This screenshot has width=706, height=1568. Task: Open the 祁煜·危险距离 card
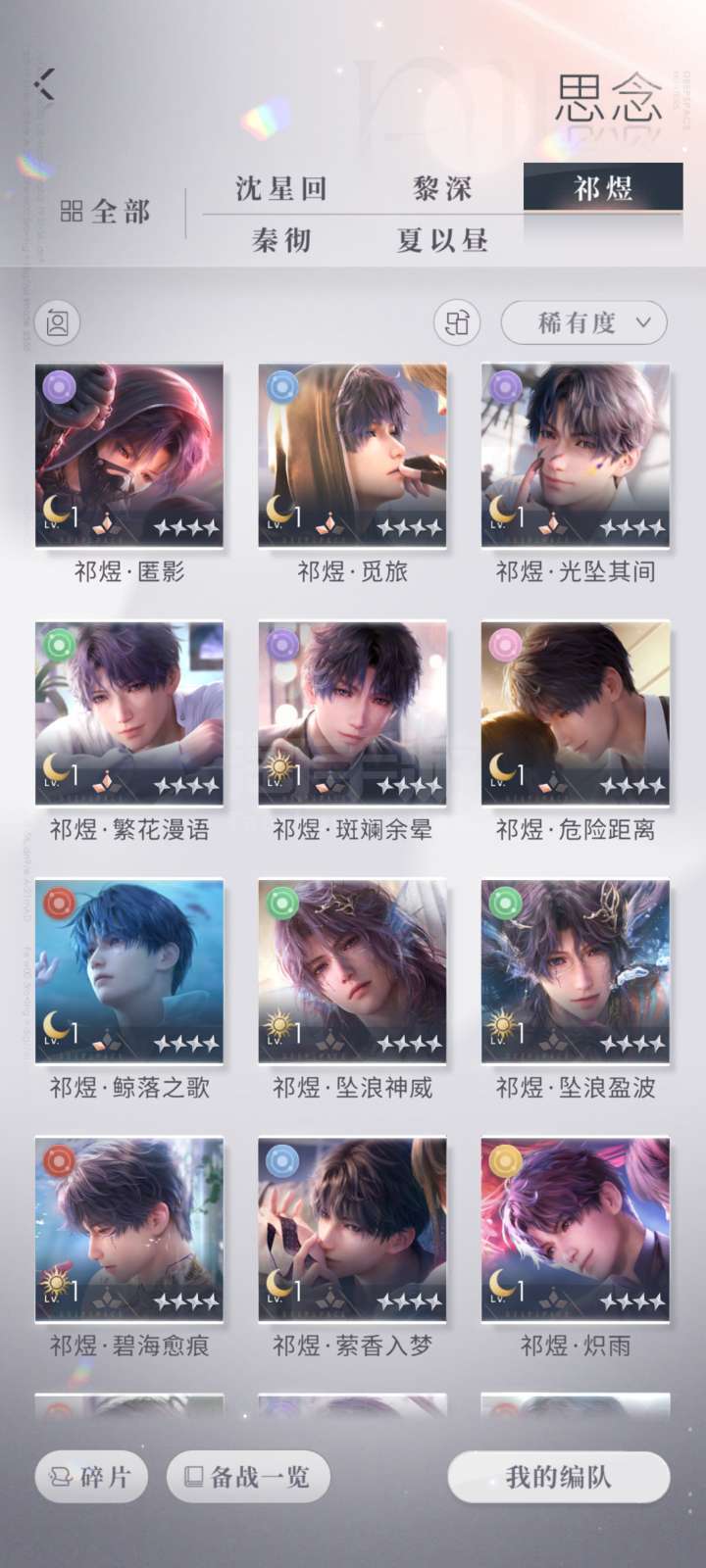(575, 713)
